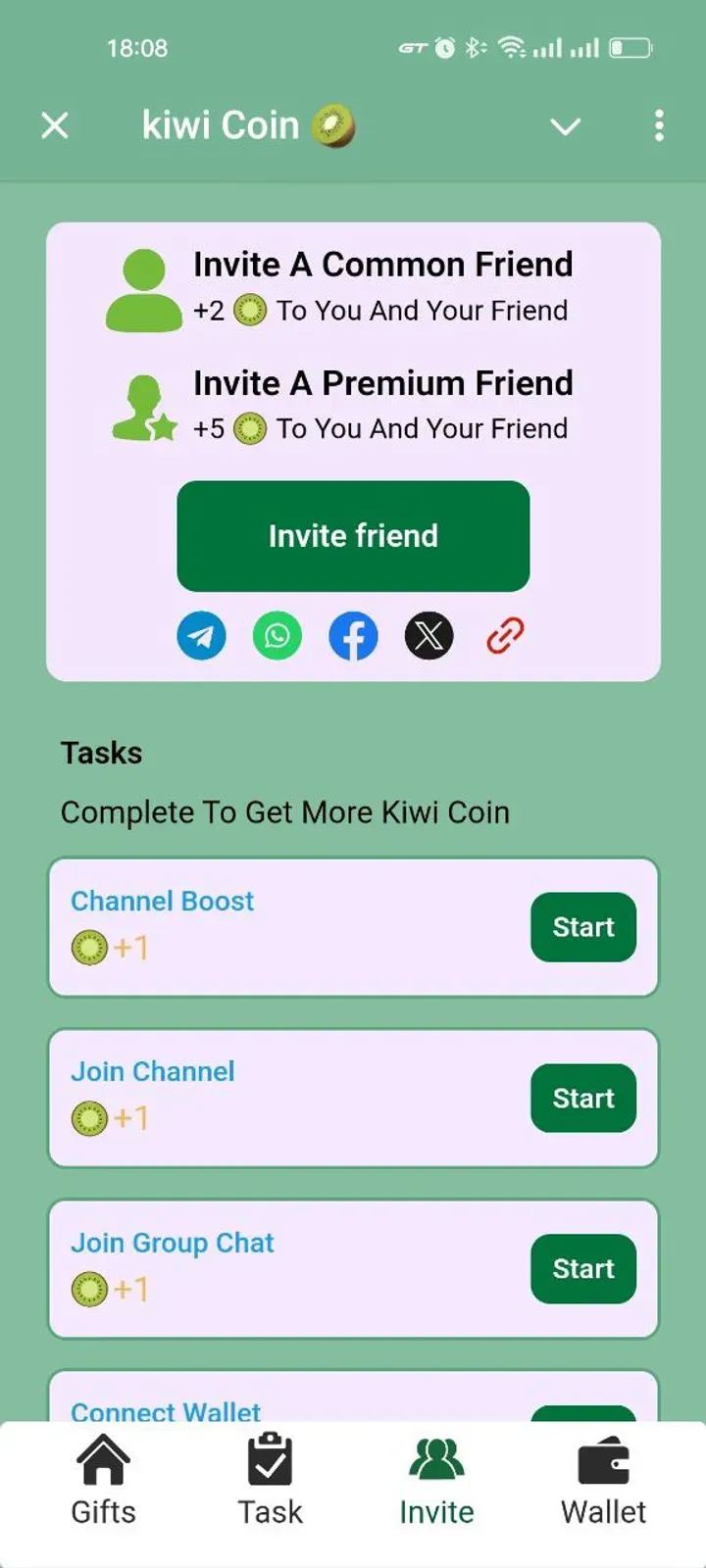Screen dimensions: 706x1568
Task: Share invite via Facebook icon
Action: [353, 636]
